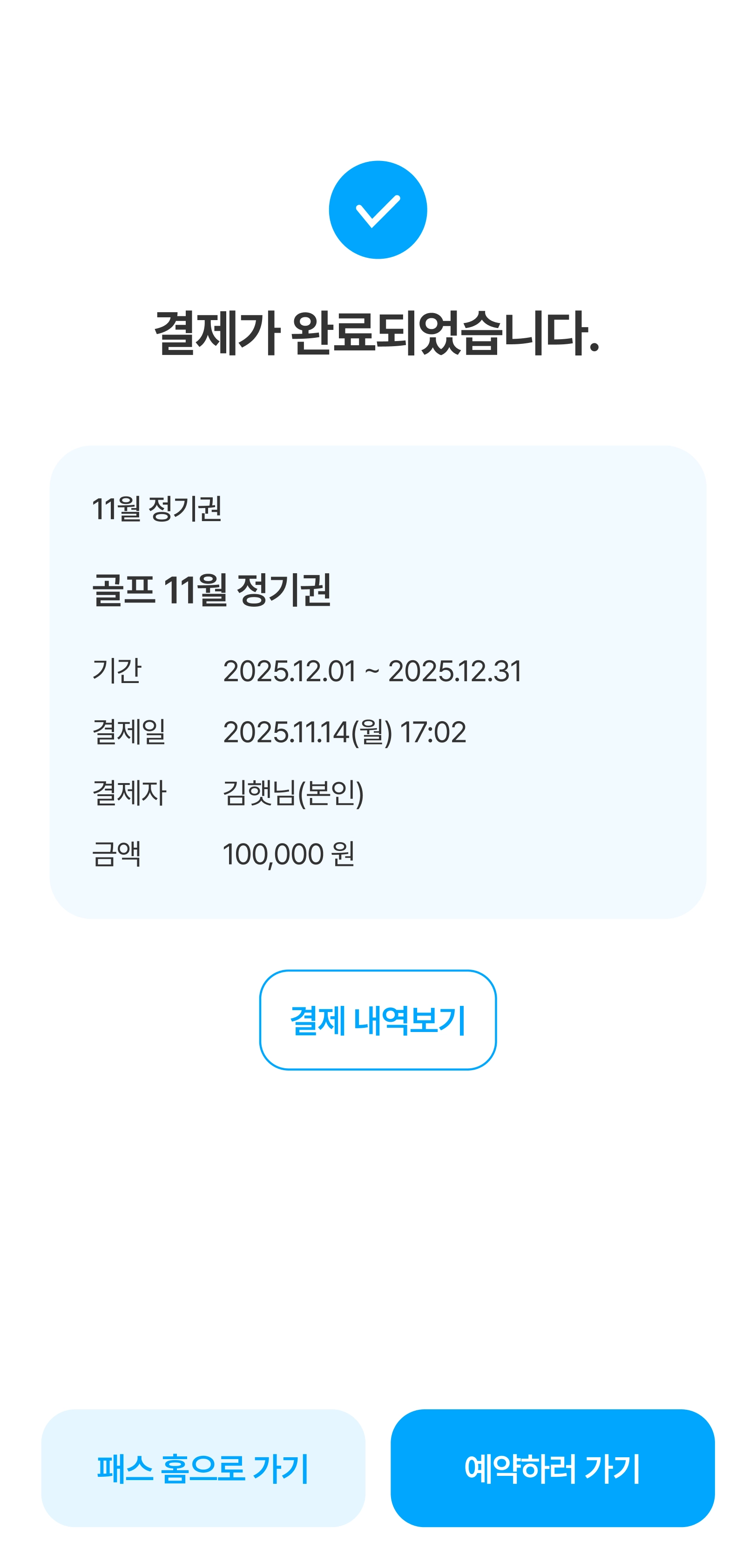
Task: Open 결제 내역보기 payment history
Action: pos(378,1020)
